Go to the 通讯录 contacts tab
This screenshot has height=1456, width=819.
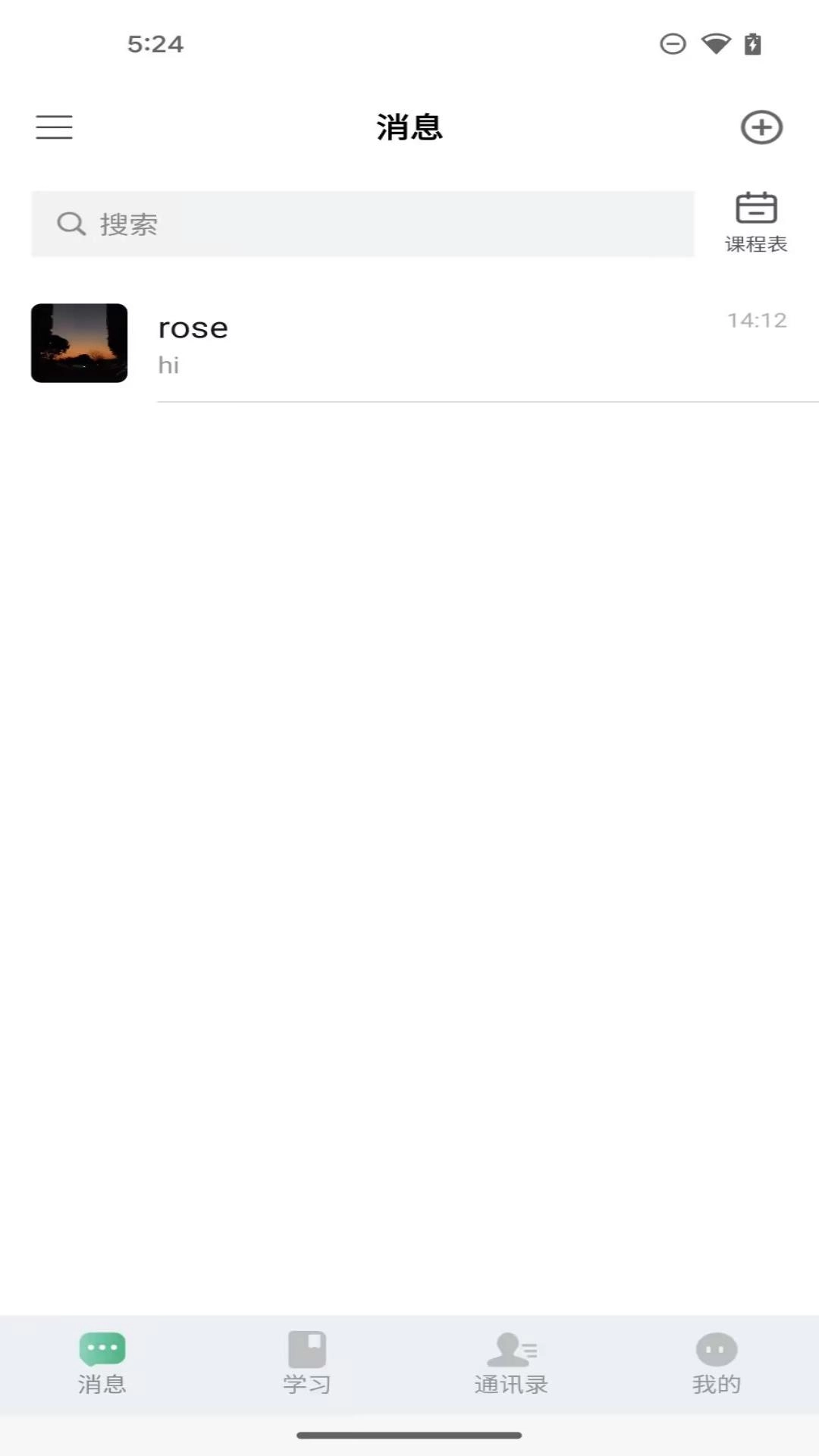511,1363
